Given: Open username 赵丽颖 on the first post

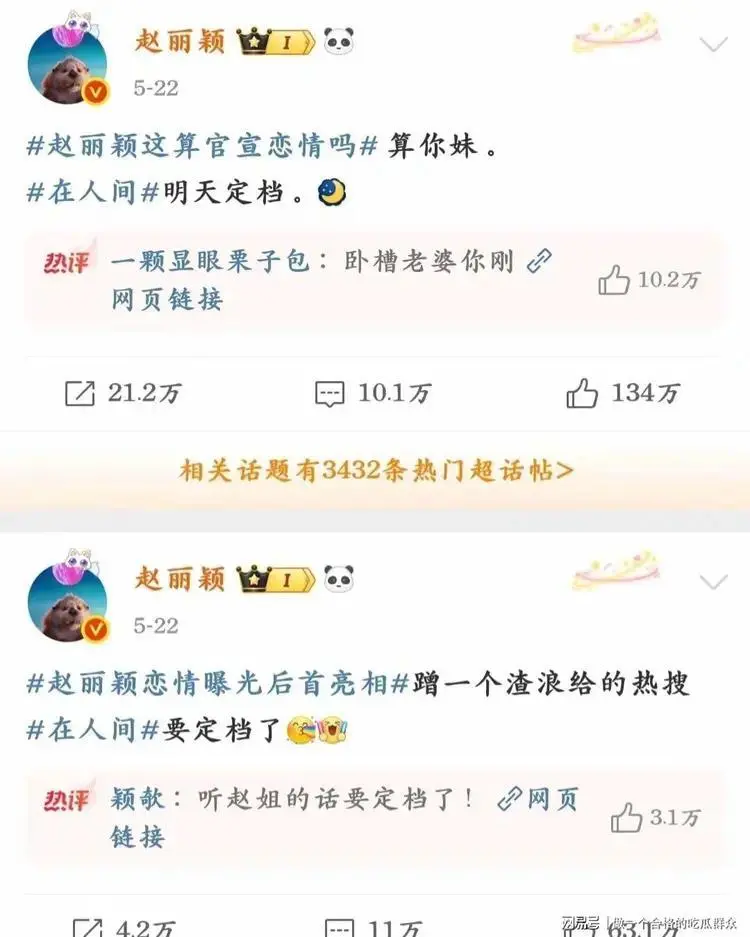Looking at the screenshot, I should 180,41.
